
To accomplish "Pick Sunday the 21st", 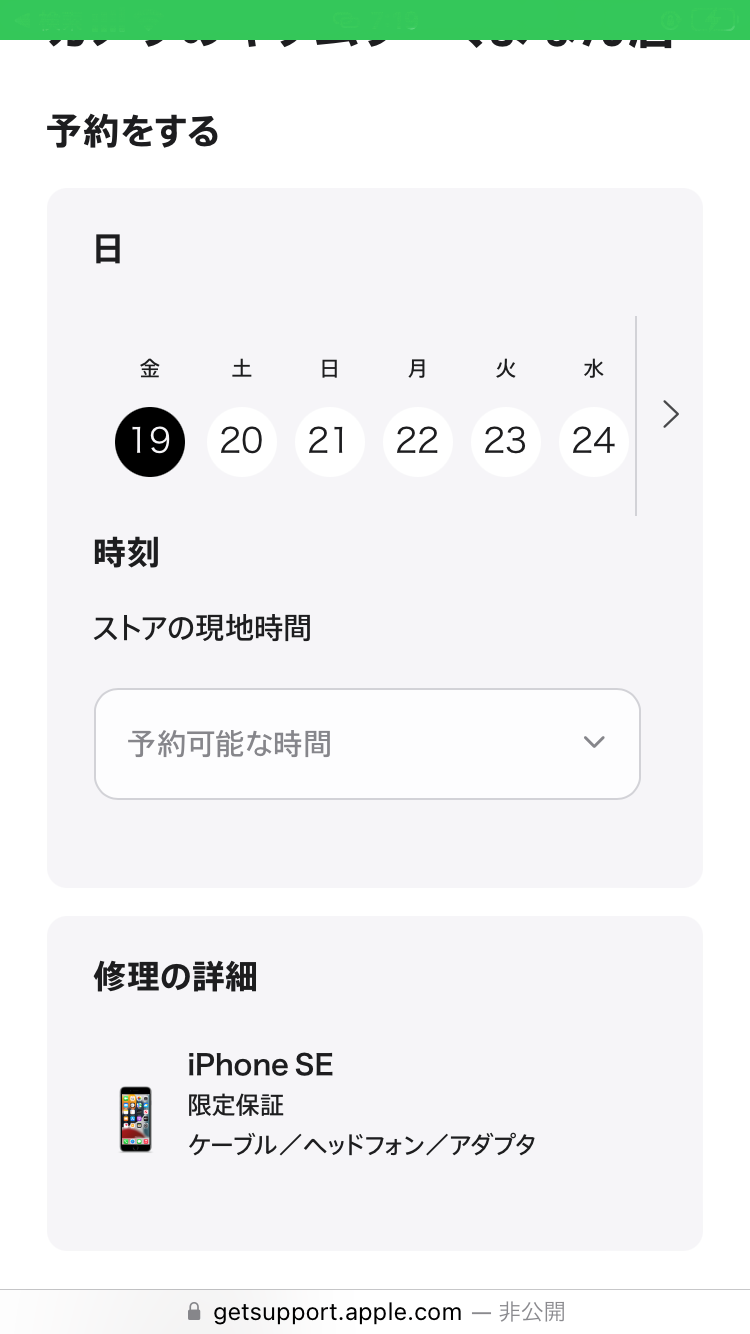I will point(329,441).
